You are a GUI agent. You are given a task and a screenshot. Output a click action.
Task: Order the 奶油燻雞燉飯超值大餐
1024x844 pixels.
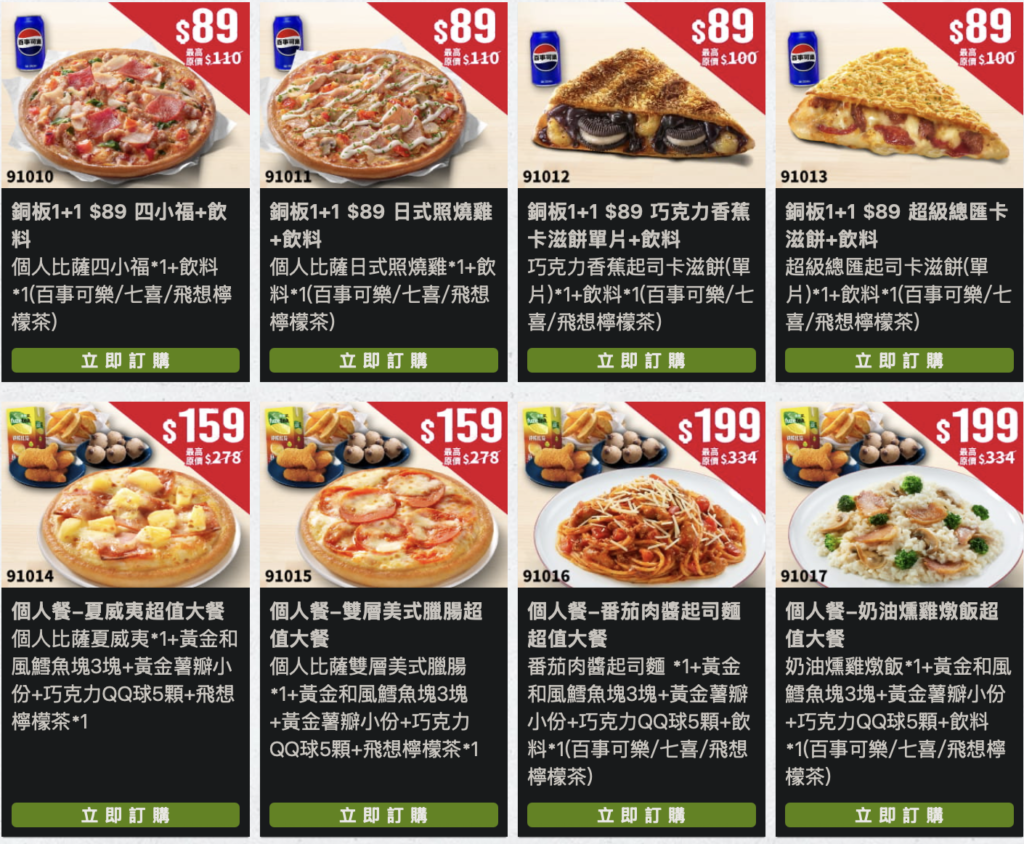pos(899,814)
